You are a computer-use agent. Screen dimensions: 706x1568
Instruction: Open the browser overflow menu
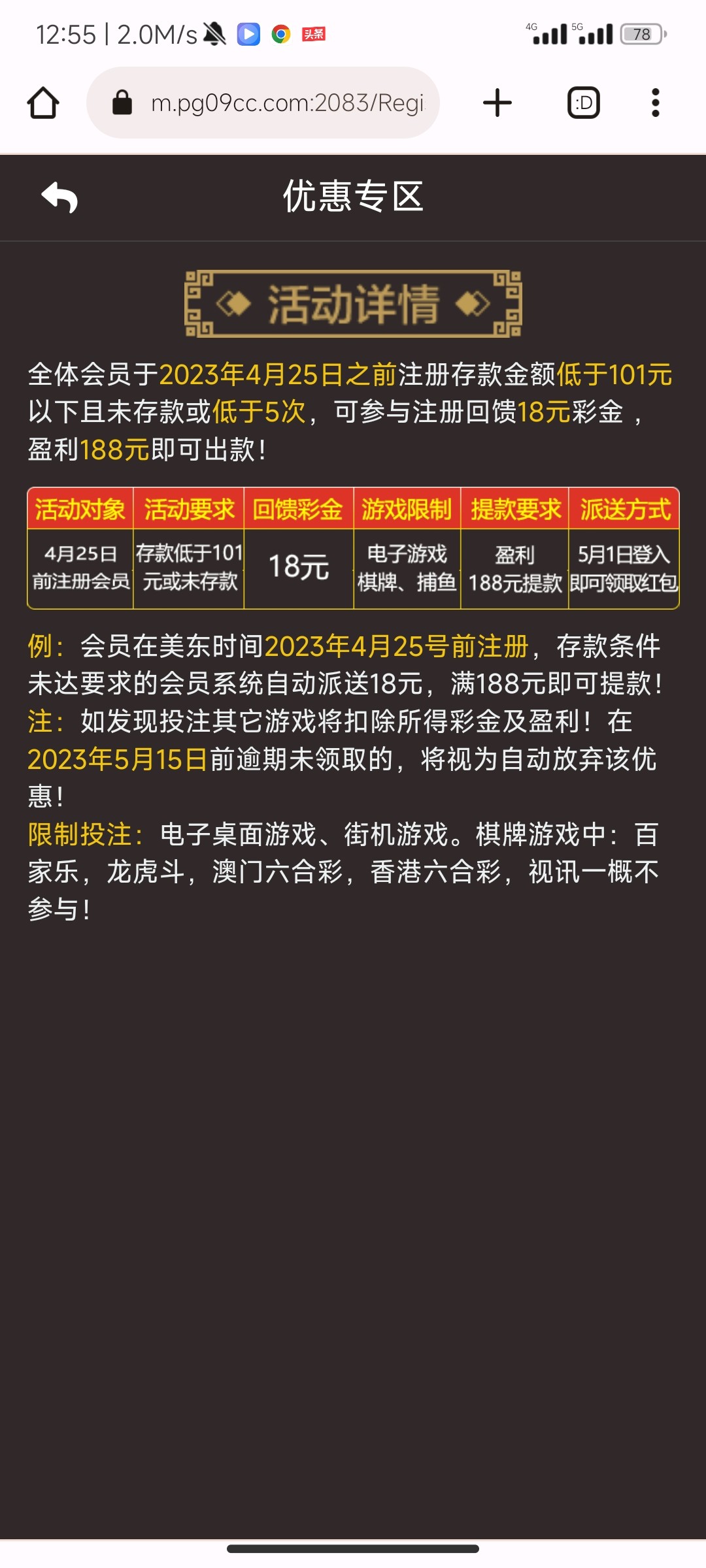pos(655,103)
